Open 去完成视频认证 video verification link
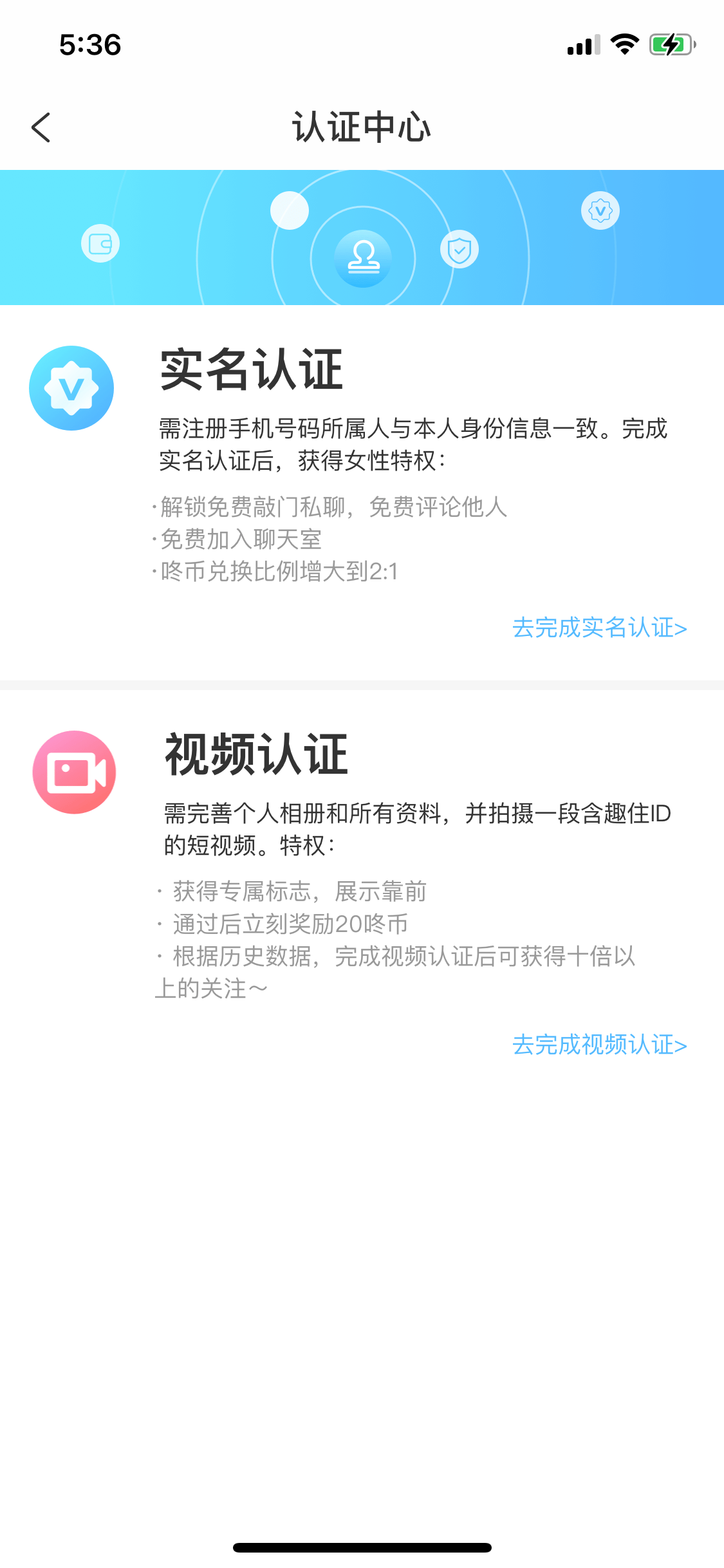This screenshot has width=724, height=1568. (x=600, y=1044)
